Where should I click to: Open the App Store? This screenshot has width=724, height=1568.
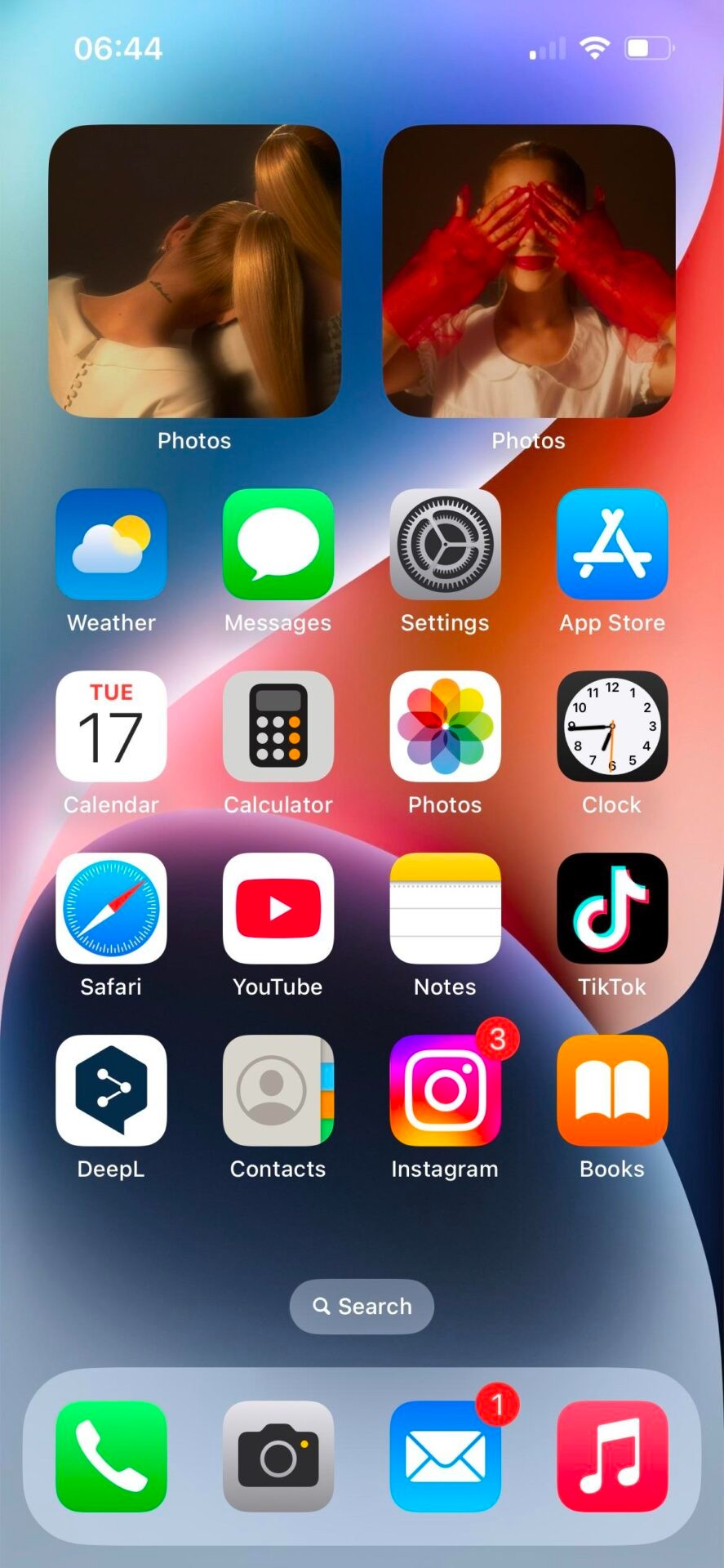pyautogui.click(x=612, y=544)
